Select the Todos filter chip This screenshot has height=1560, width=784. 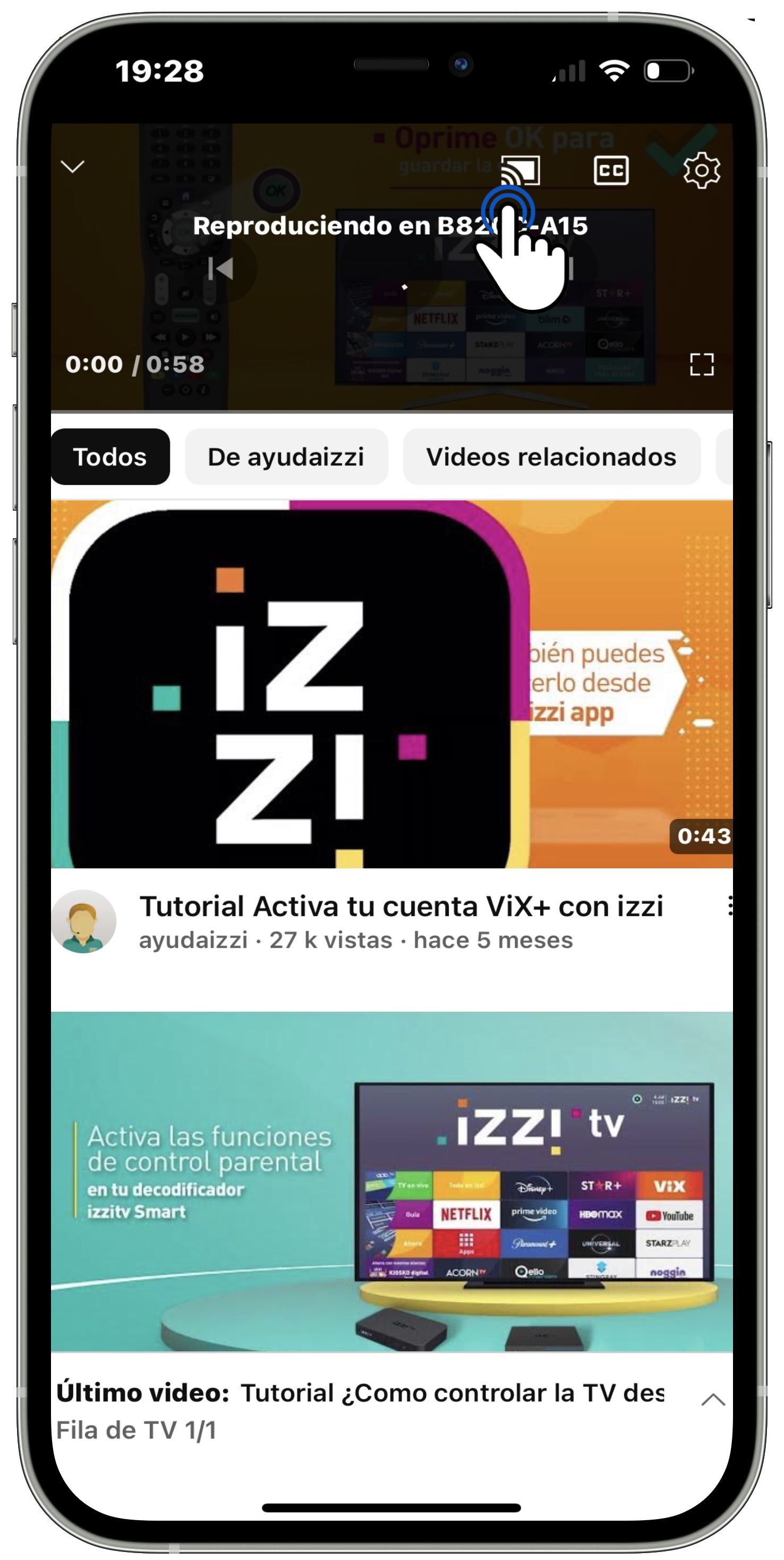click(x=111, y=457)
